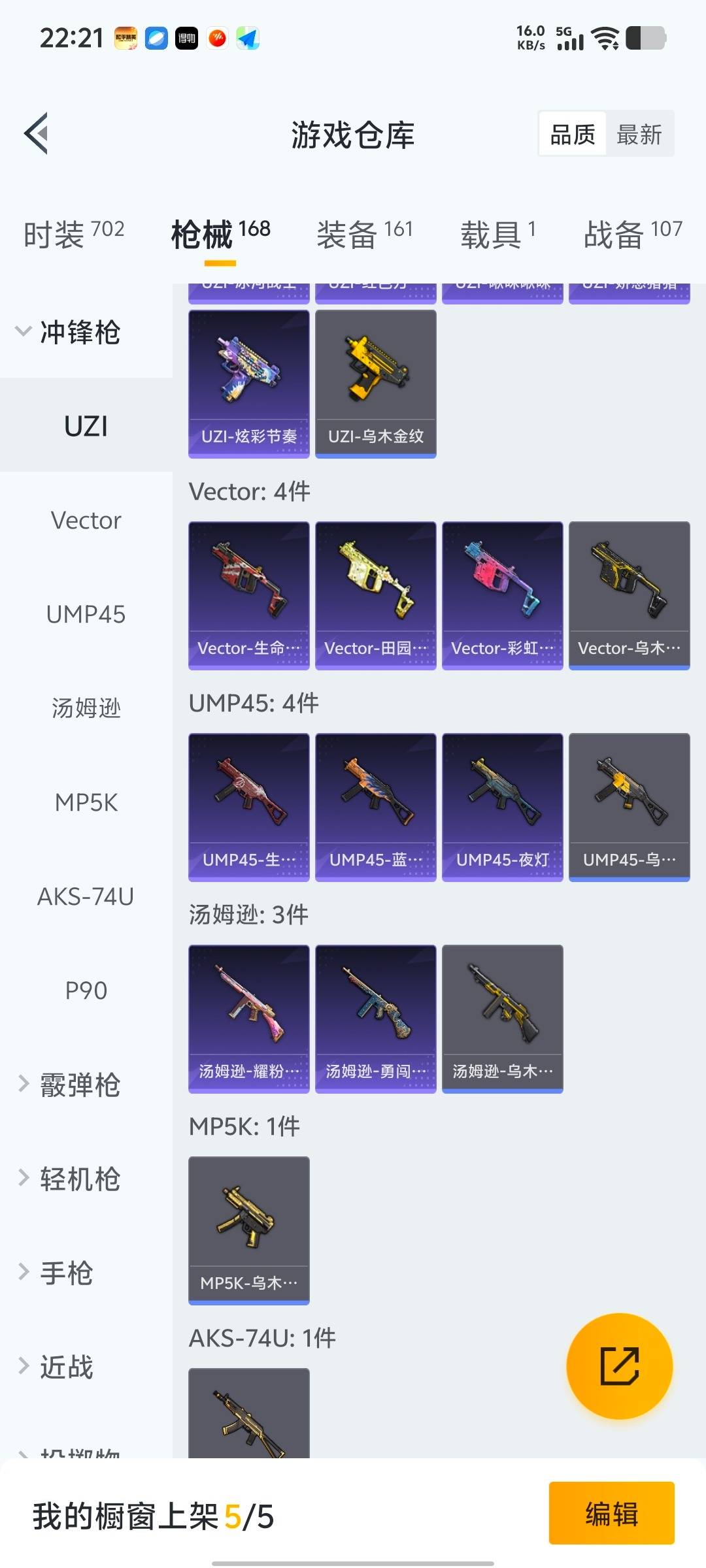Screen dimensions: 706x1568
Task: Switch to the 战备 tab
Action: click(x=632, y=234)
